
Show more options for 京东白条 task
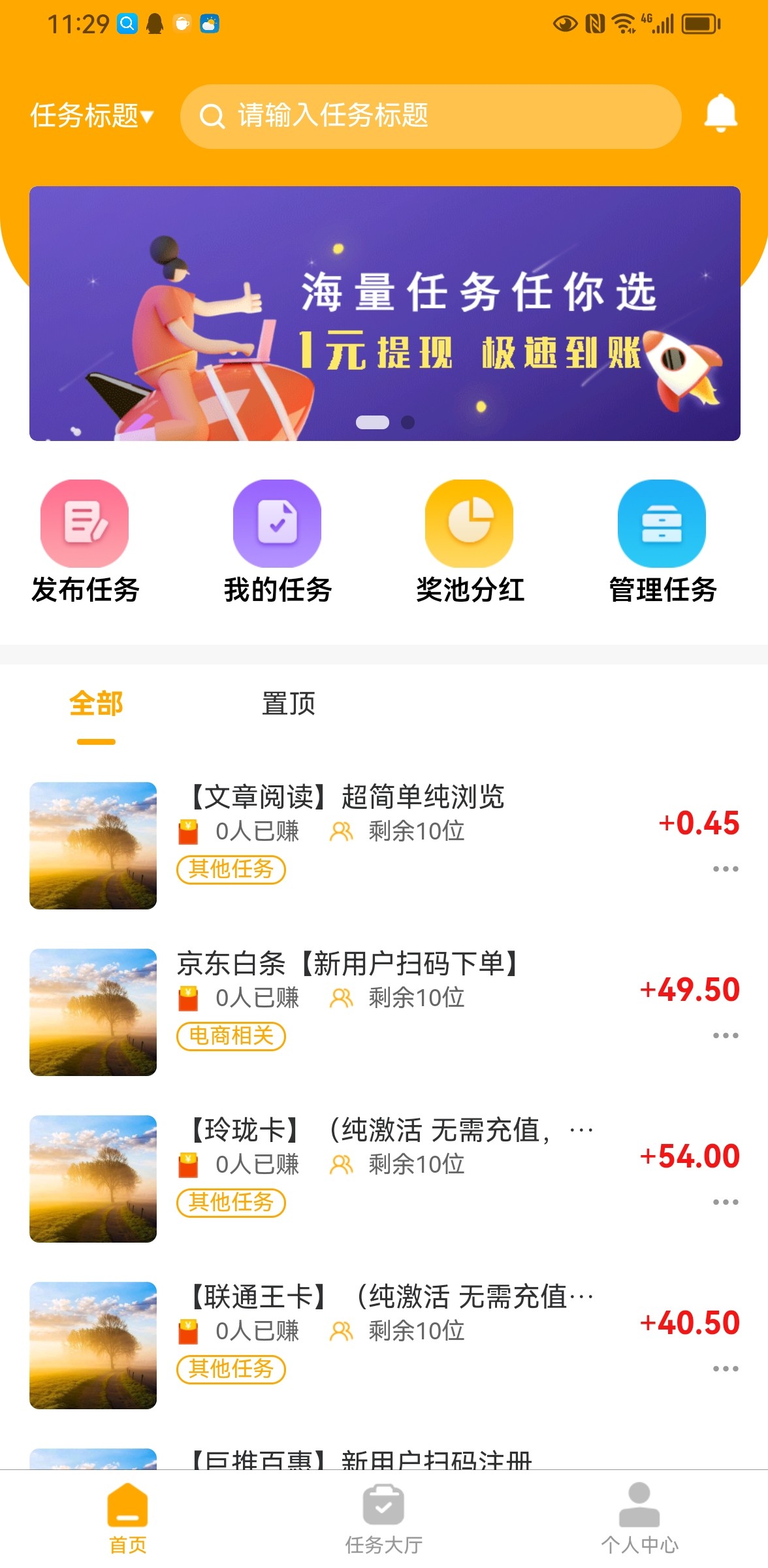[x=726, y=1036]
